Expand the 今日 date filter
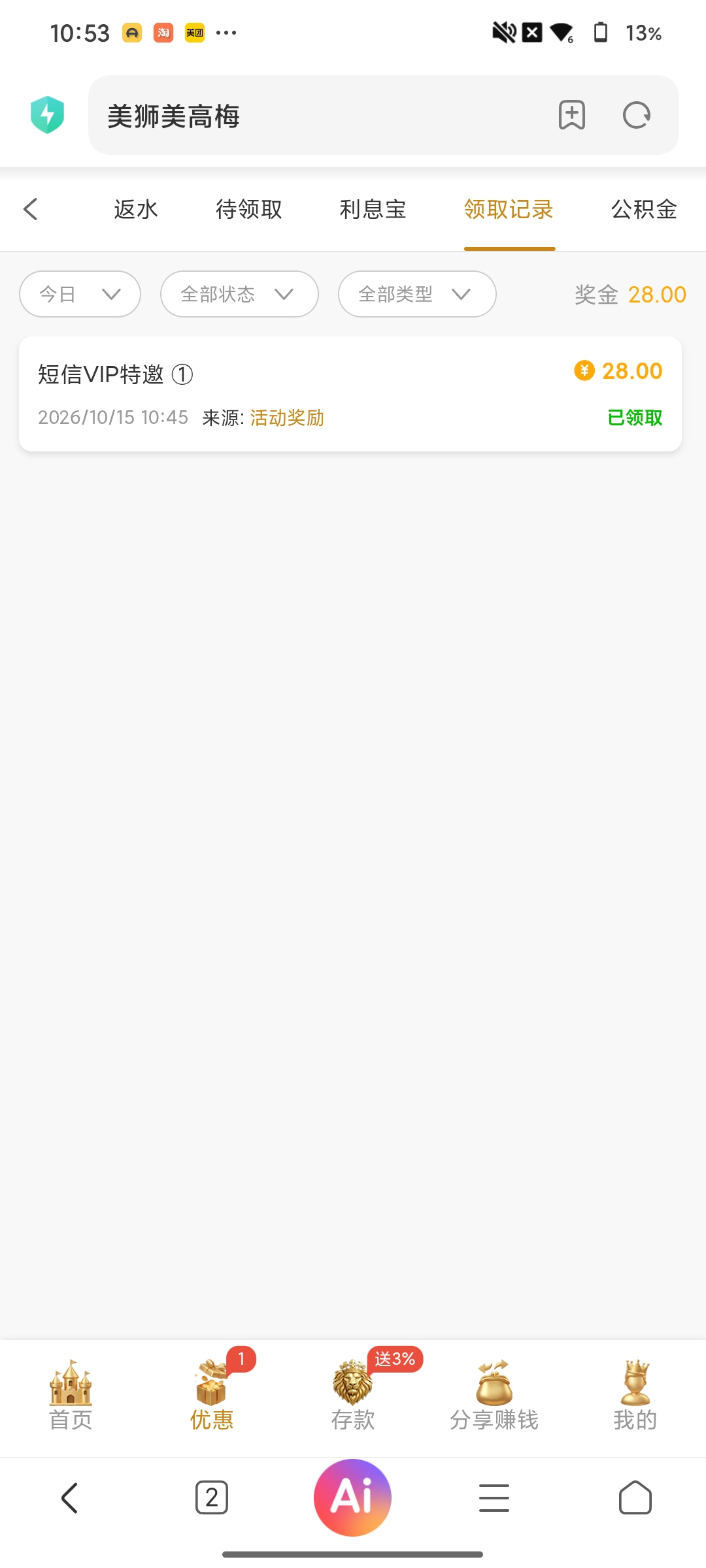The width and height of the screenshot is (706, 1568). click(80, 294)
